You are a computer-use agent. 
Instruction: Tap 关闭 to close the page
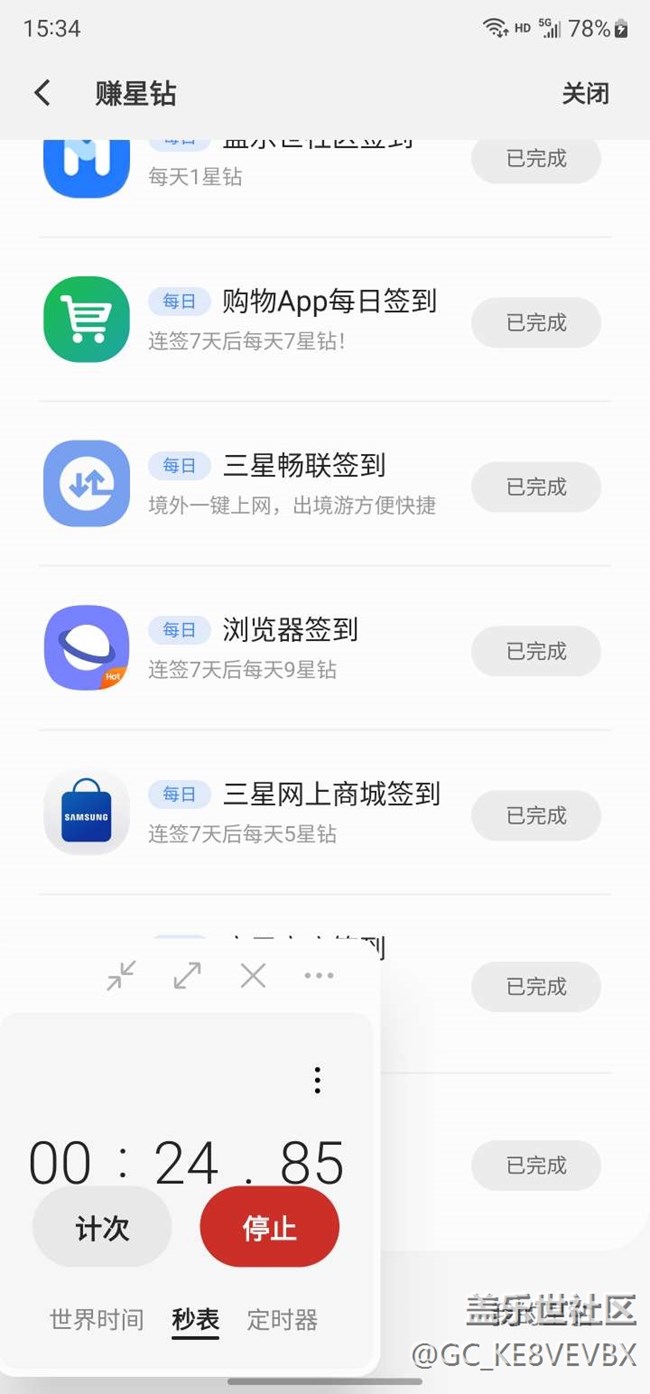pyautogui.click(x=585, y=94)
